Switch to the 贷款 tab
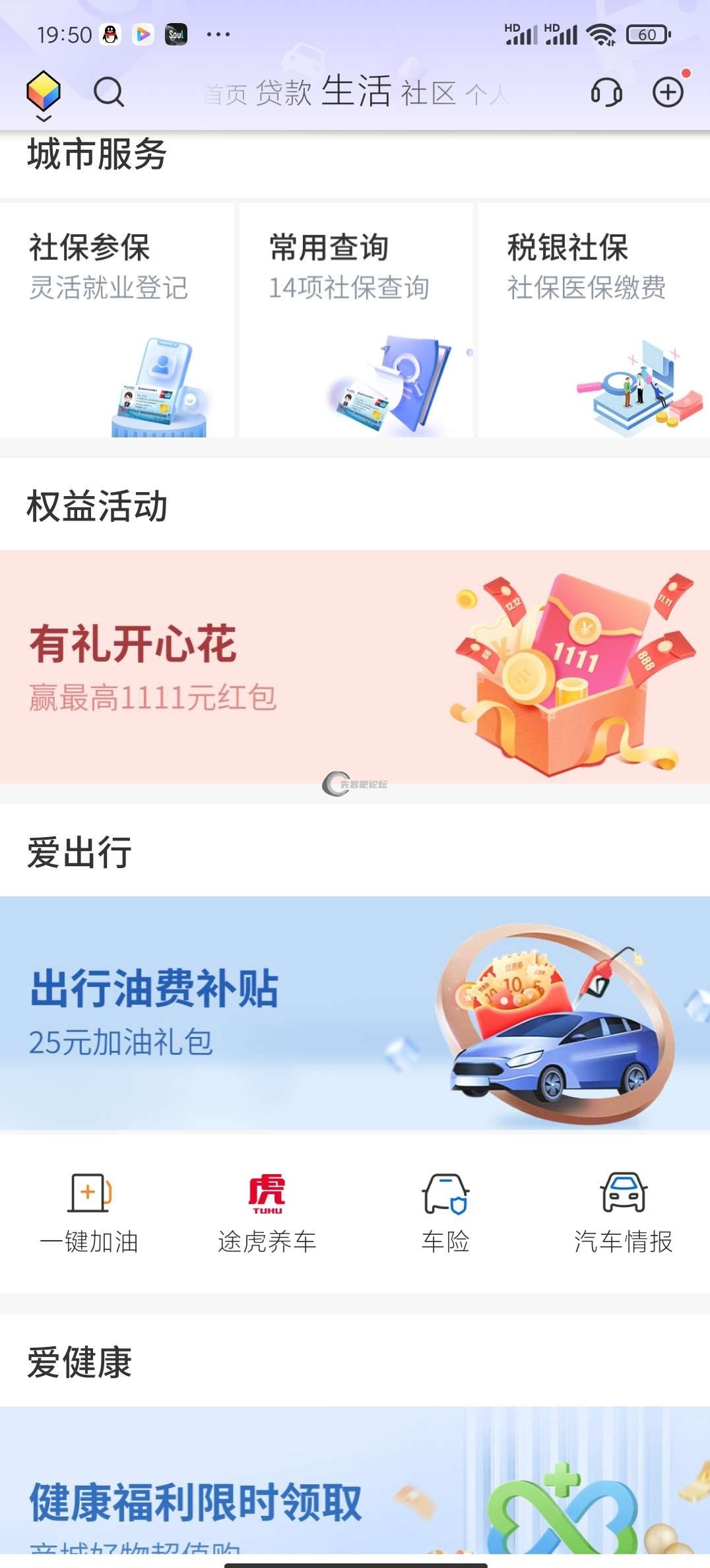The image size is (710, 1568). 284,93
